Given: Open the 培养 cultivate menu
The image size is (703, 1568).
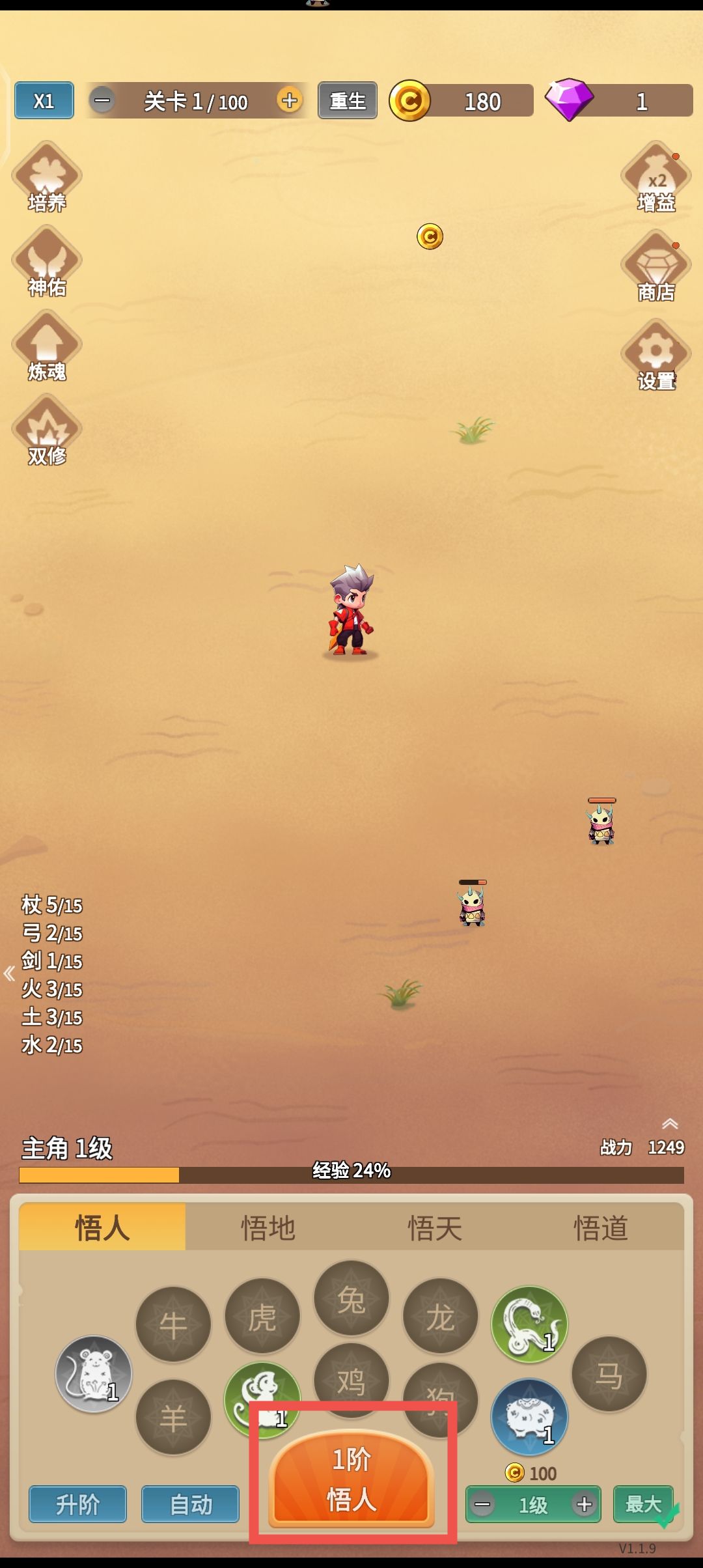Looking at the screenshot, I should (47, 177).
